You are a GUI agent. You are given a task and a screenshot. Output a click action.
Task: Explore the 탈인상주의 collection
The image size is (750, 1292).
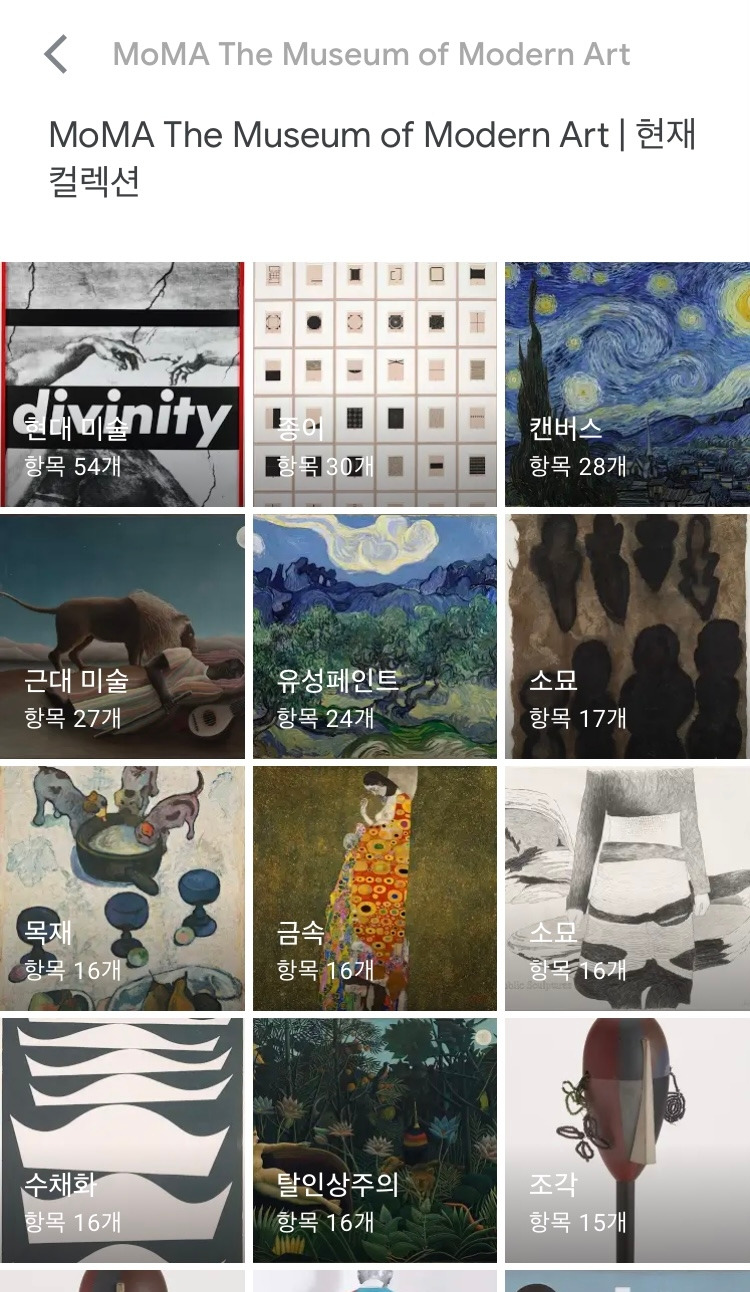[x=374, y=1141]
